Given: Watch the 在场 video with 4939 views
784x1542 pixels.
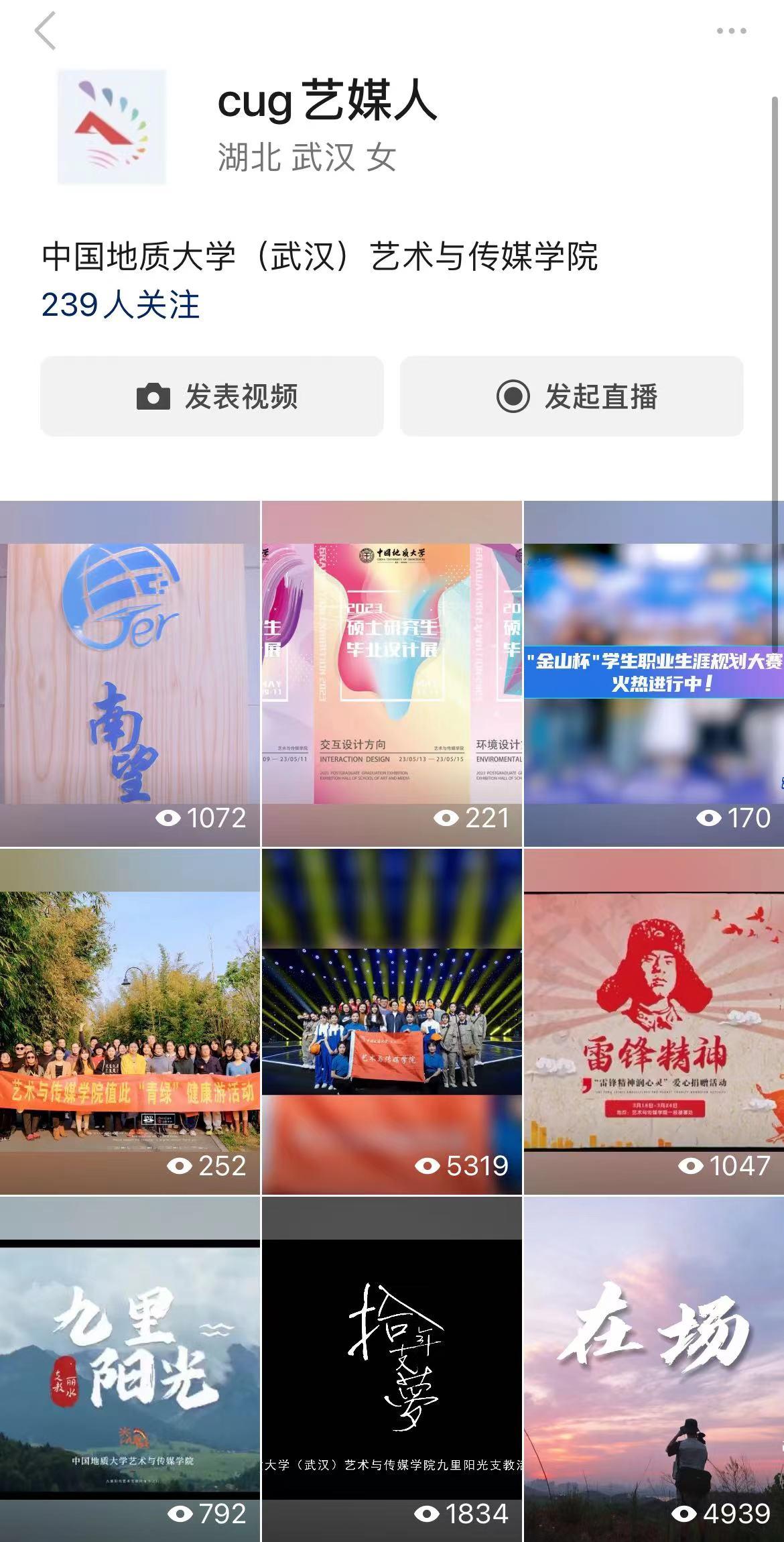Looking at the screenshot, I should [x=653, y=1368].
